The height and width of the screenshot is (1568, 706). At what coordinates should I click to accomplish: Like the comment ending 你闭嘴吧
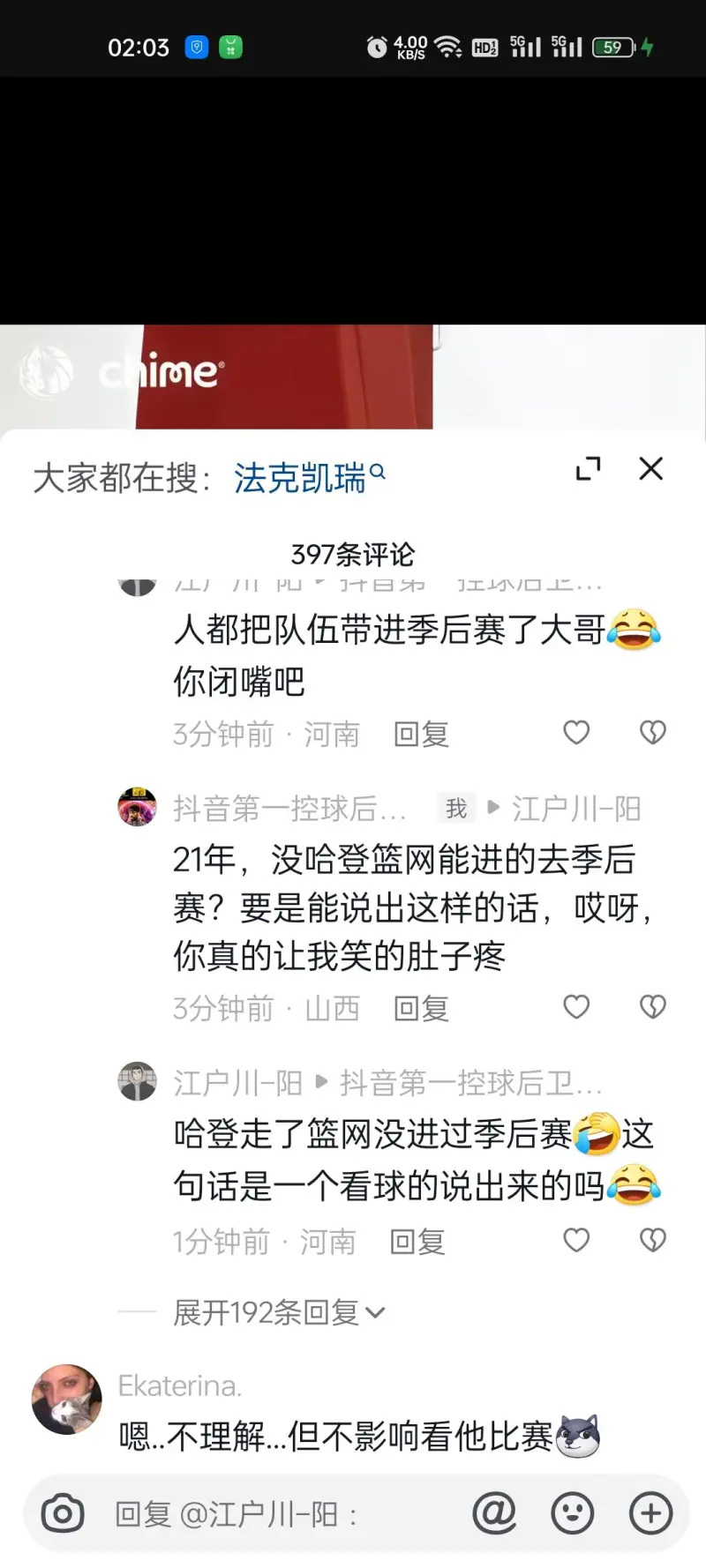point(576,733)
